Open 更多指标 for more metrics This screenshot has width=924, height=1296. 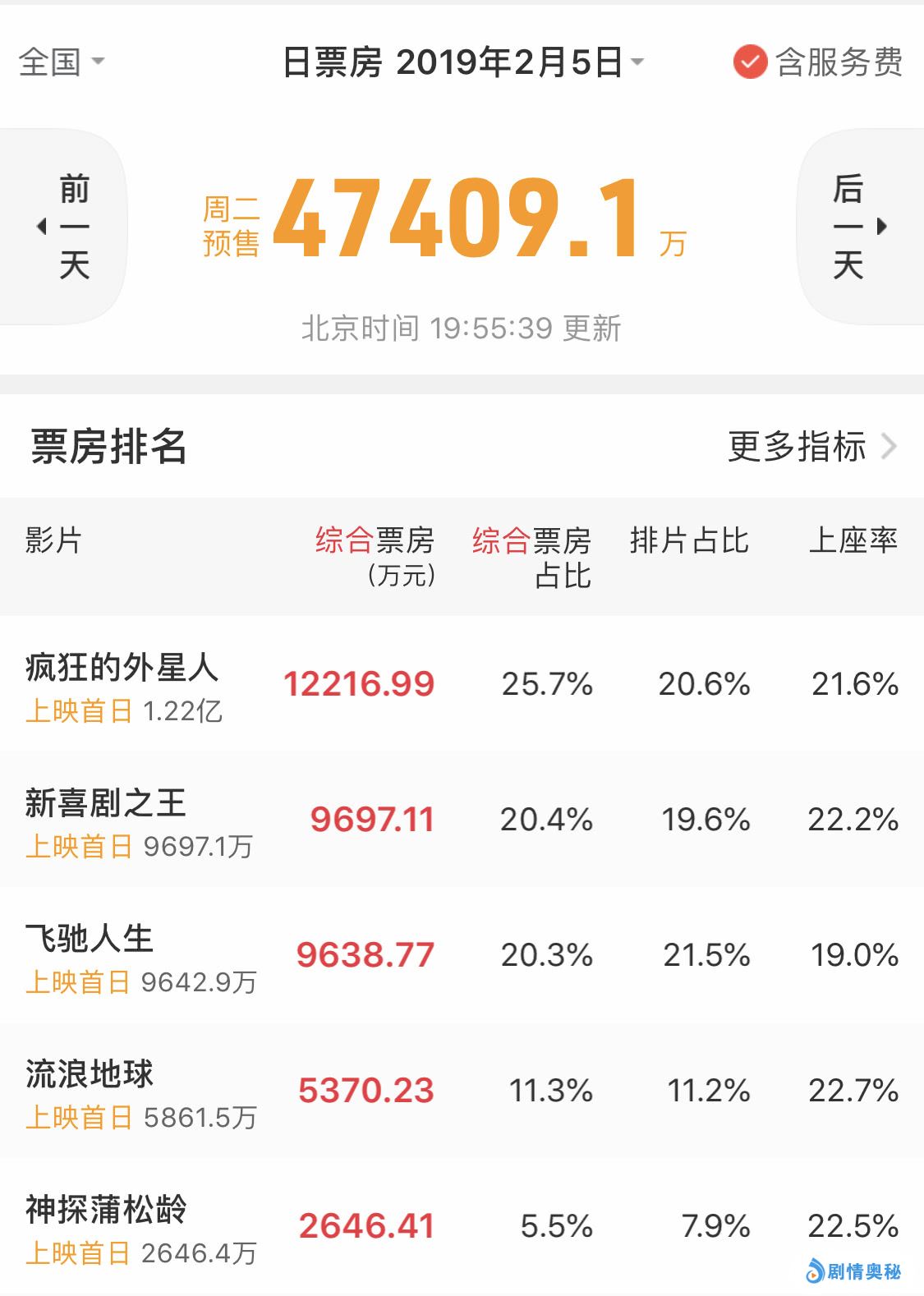[x=811, y=447]
